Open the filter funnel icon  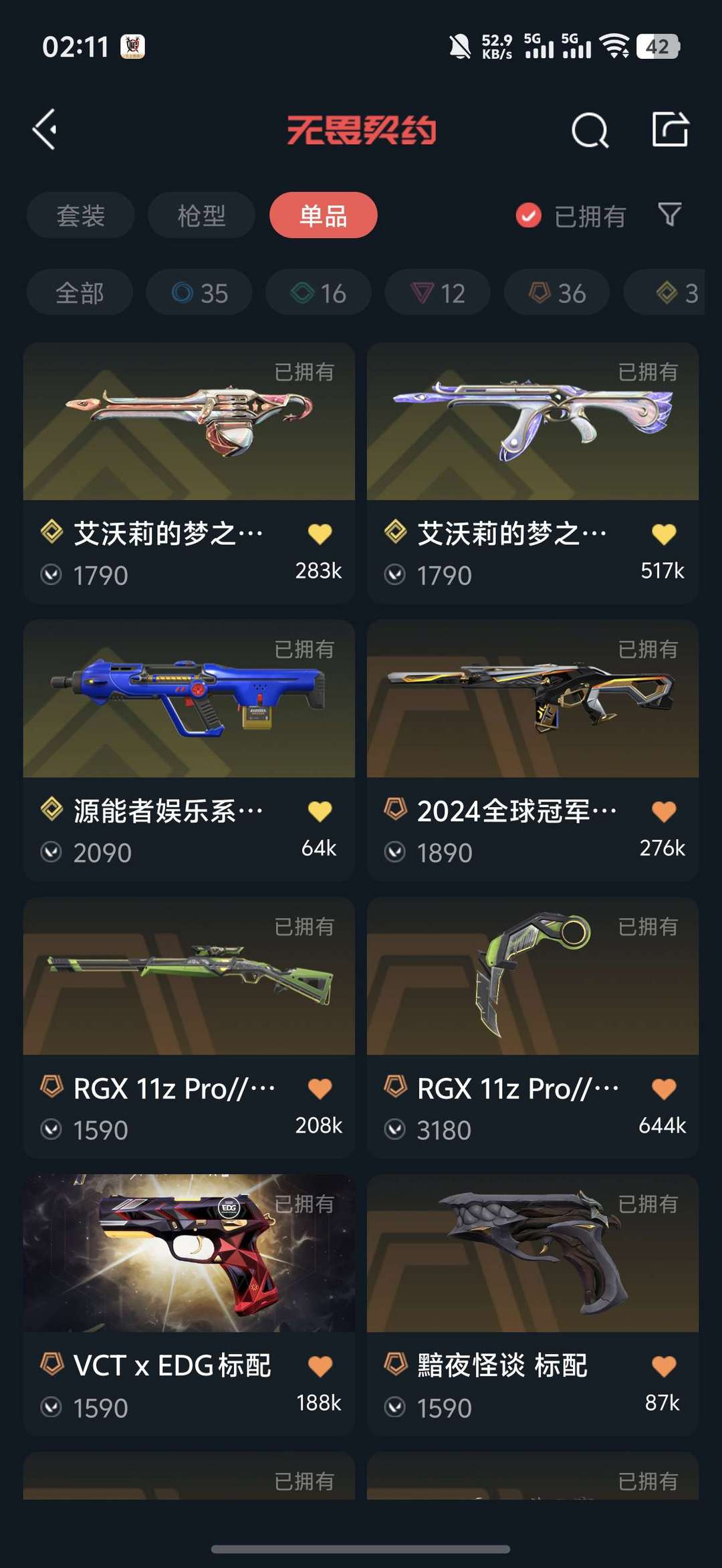click(x=670, y=215)
